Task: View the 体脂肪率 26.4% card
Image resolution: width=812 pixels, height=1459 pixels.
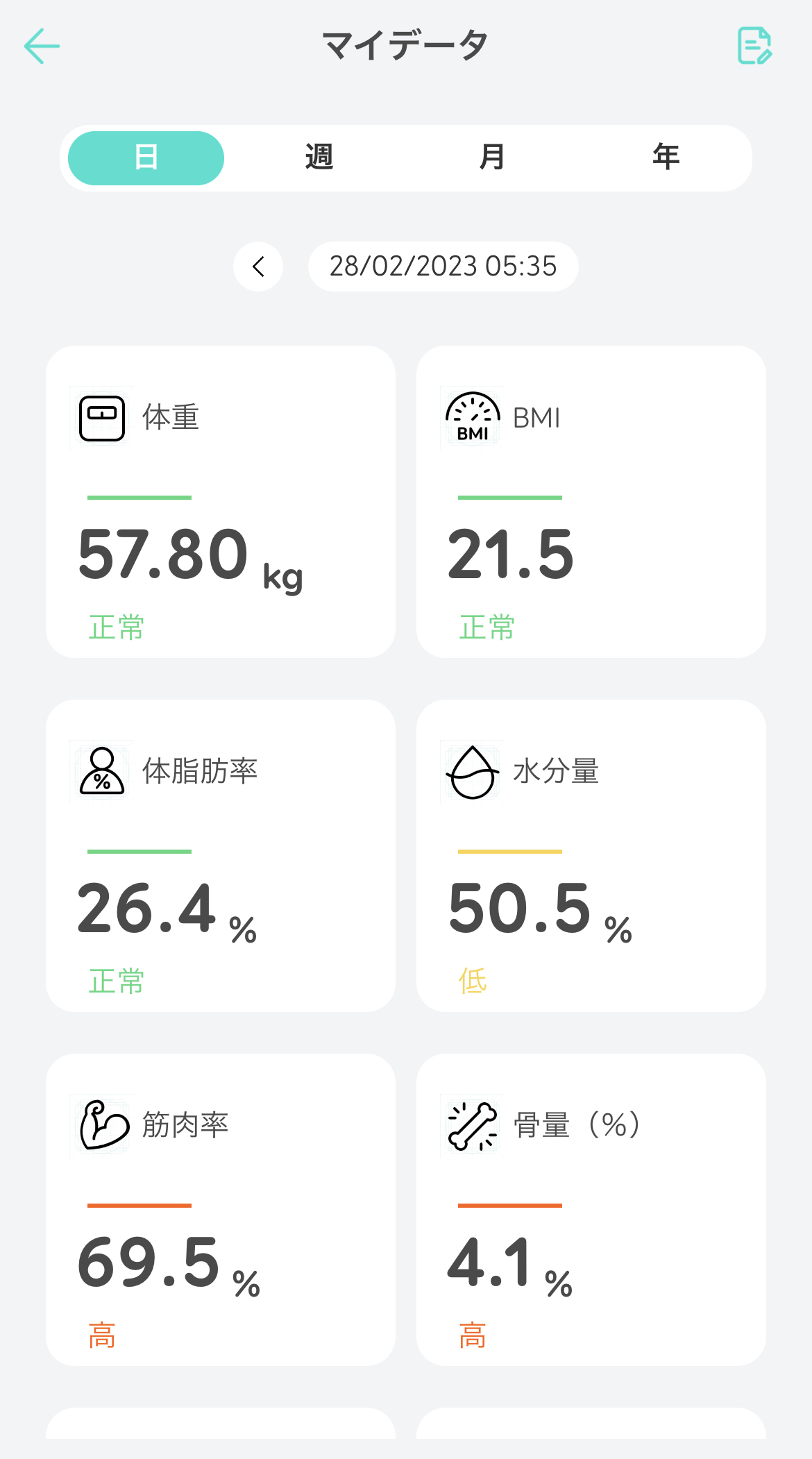Action: point(221,856)
